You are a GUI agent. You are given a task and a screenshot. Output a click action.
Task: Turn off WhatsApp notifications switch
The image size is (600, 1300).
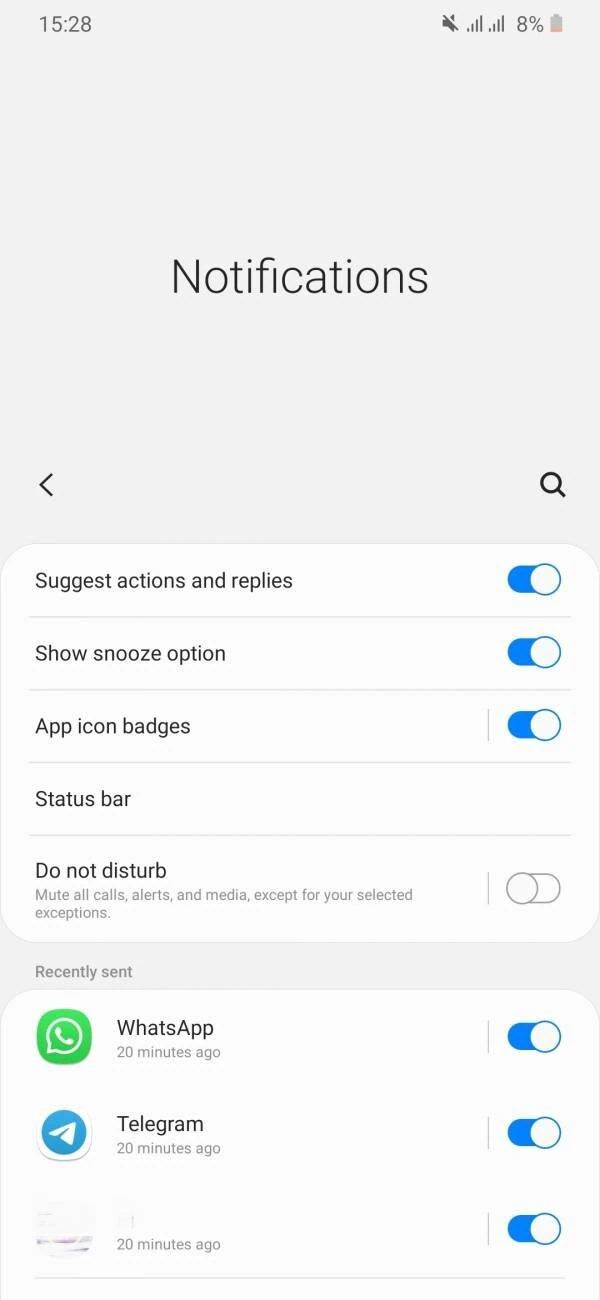point(533,1037)
